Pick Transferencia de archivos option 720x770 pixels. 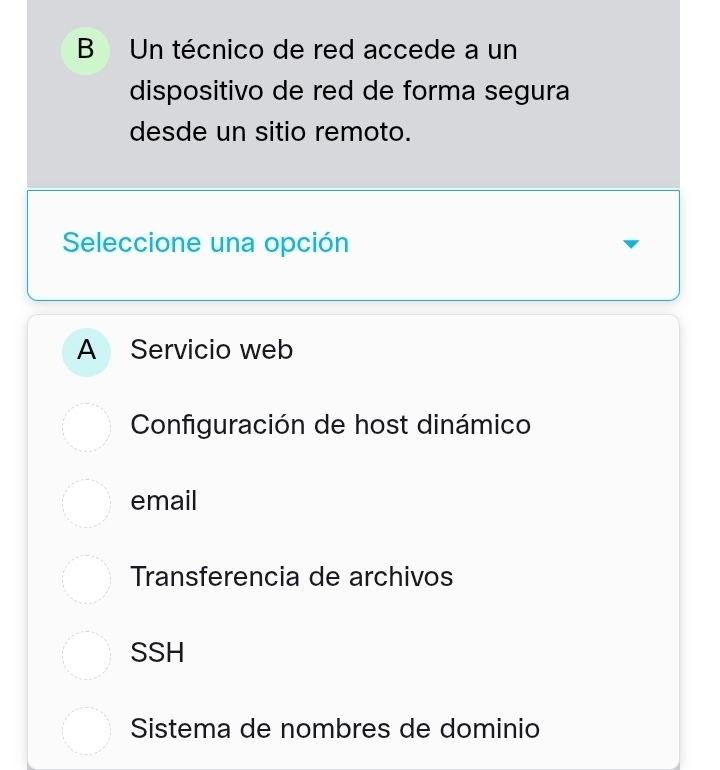291,577
